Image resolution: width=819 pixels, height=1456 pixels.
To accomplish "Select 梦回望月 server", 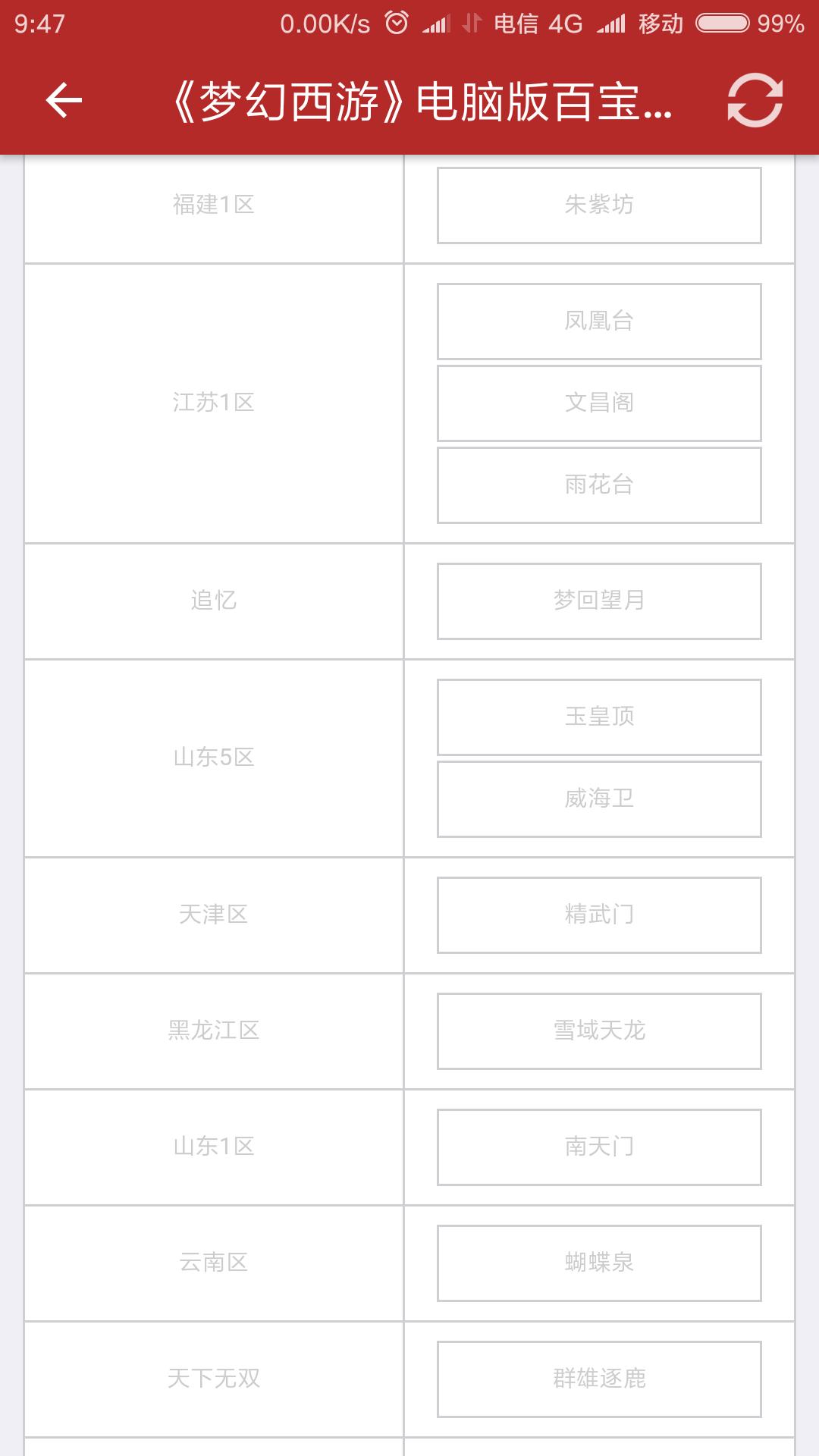I will coord(599,601).
